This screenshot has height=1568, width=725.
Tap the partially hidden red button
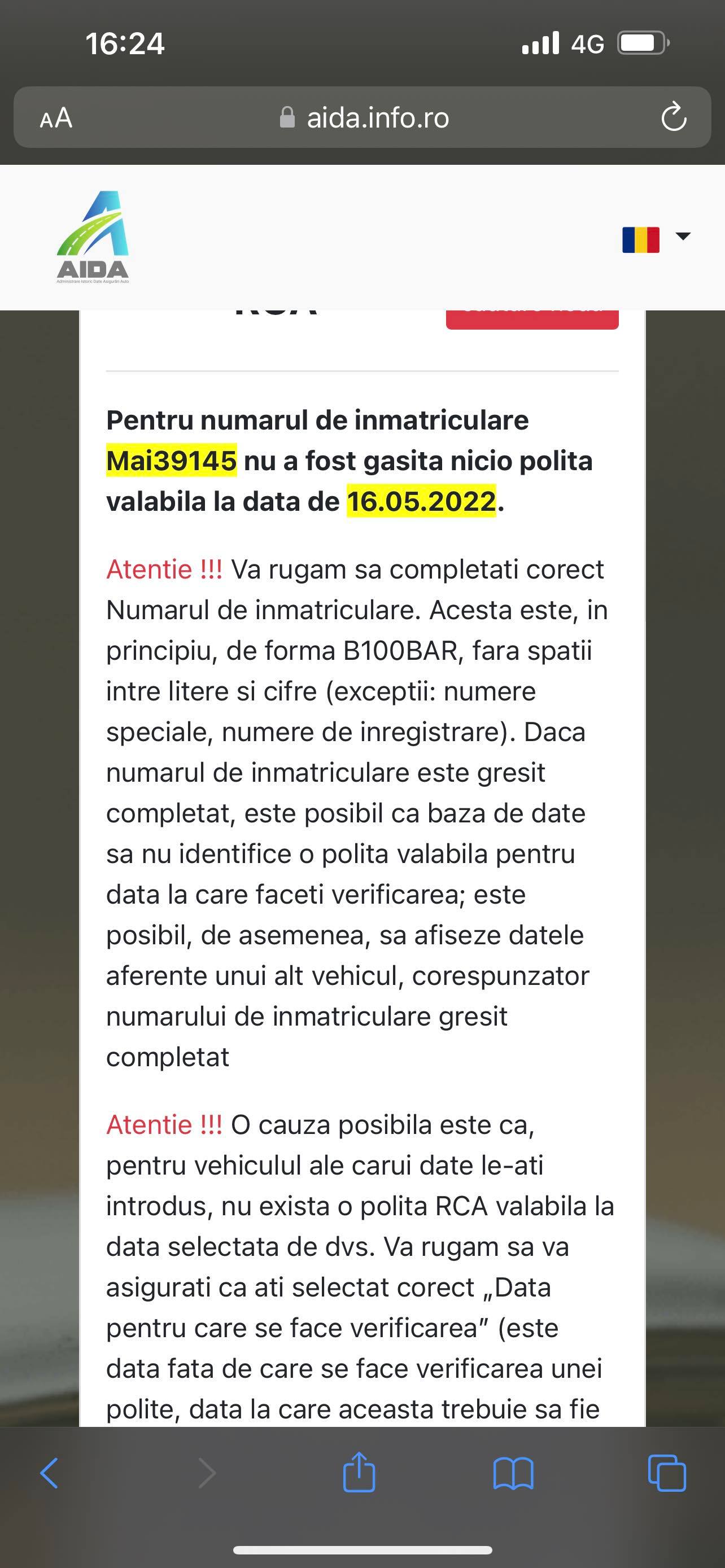point(532,319)
